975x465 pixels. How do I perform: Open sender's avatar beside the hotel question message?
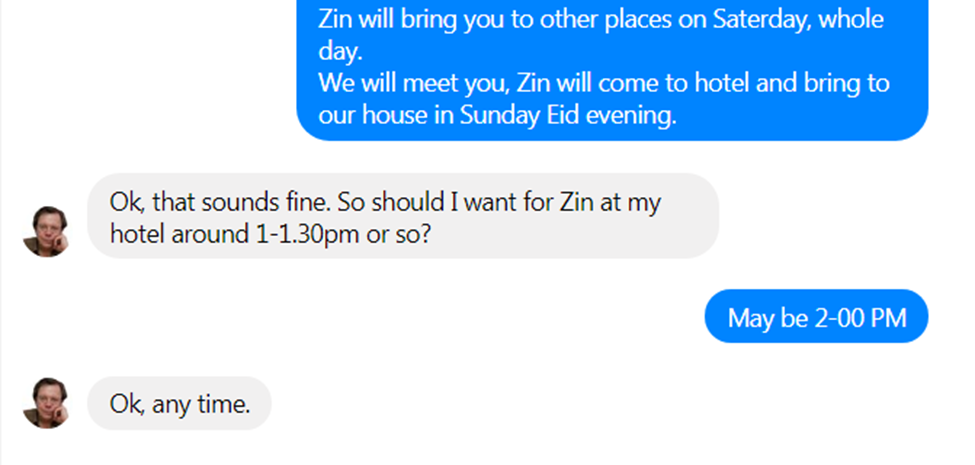click(x=46, y=232)
